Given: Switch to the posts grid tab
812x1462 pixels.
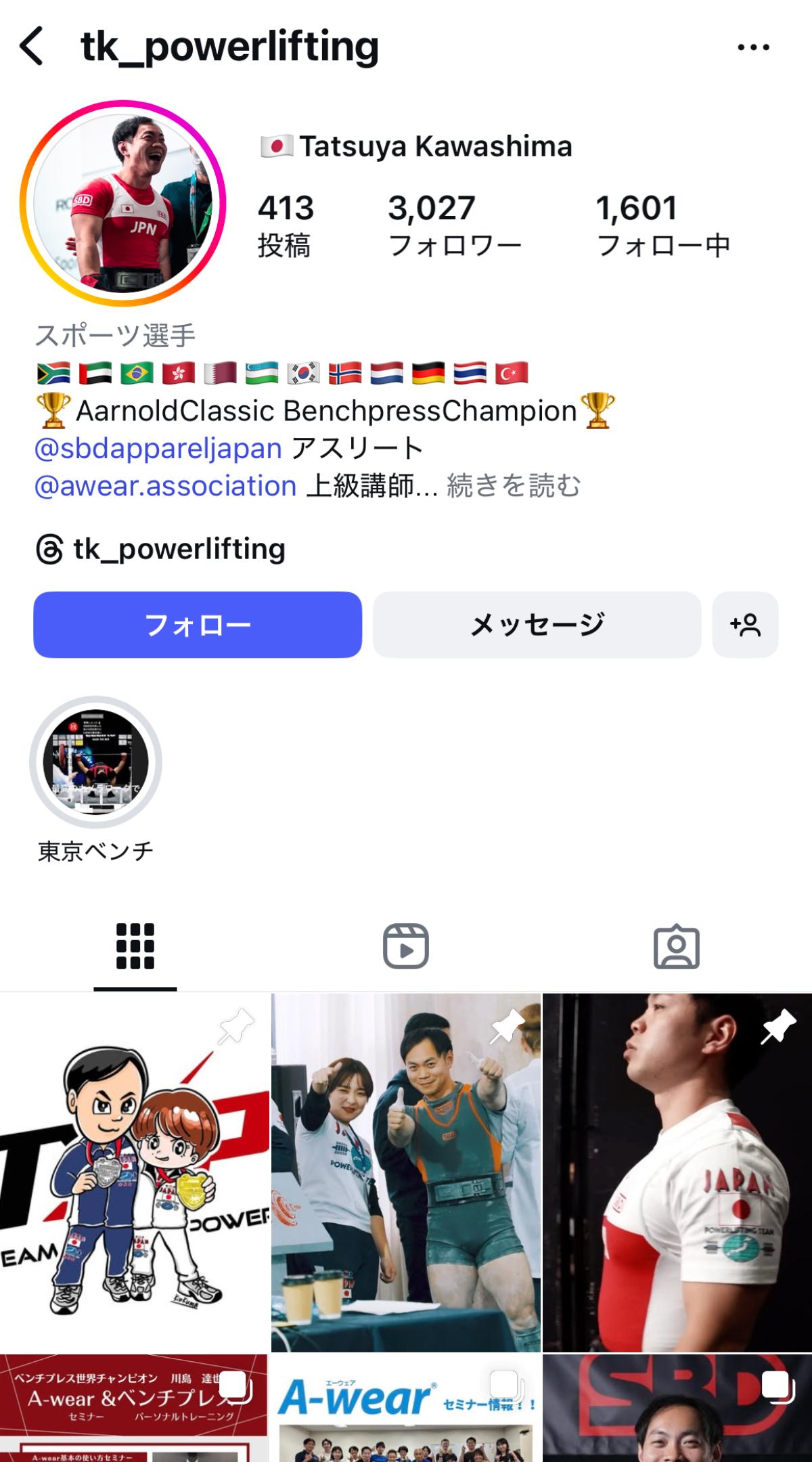Looking at the screenshot, I should click(x=135, y=946).
